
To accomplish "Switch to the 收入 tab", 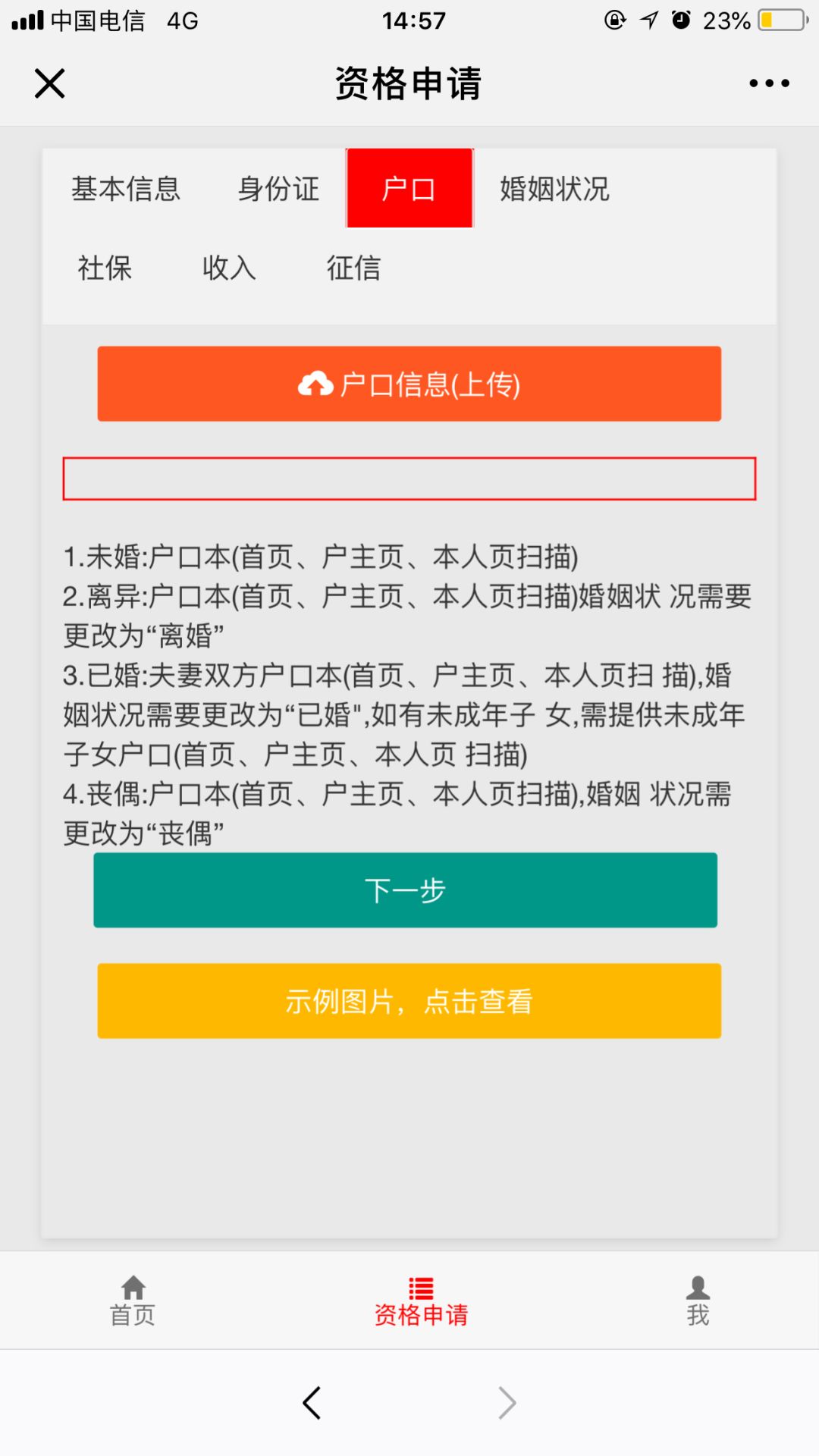I will [x=229, y=268].
